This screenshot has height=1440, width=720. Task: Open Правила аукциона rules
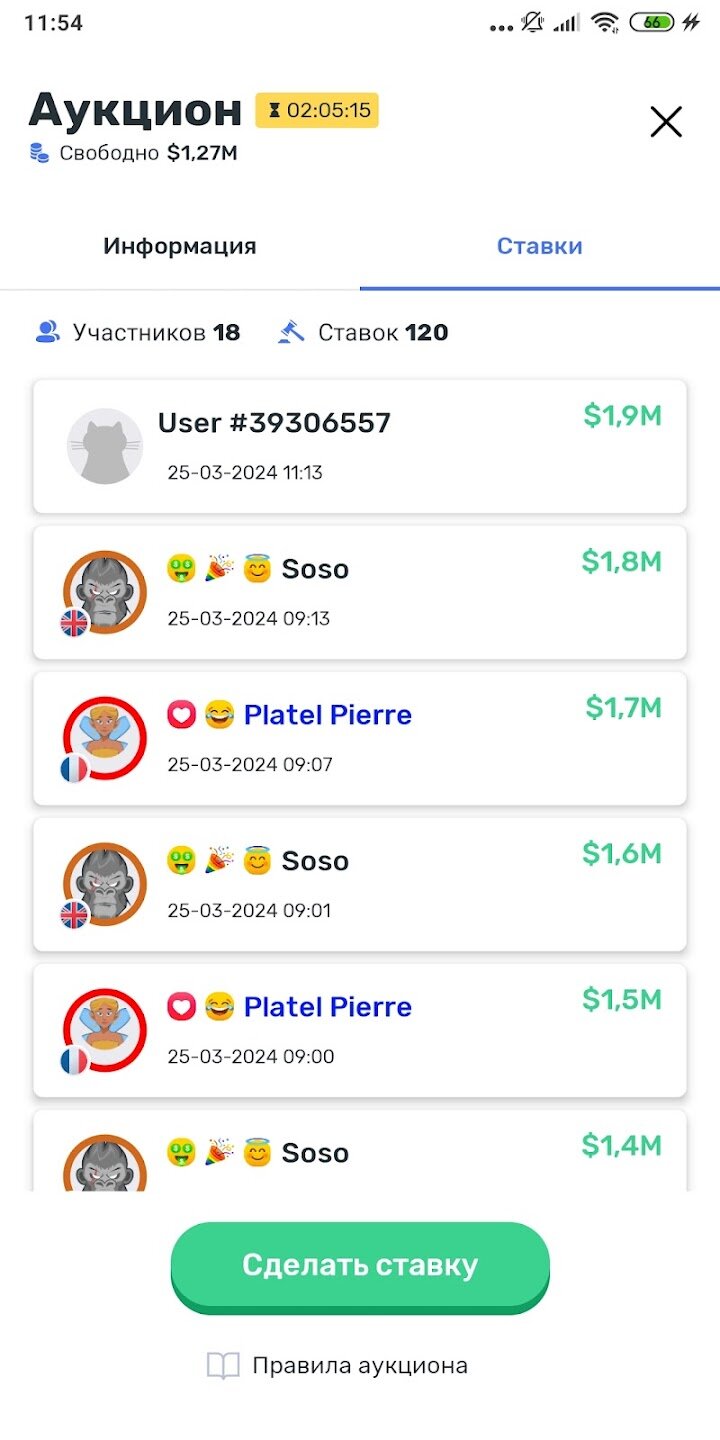tap(338, 1366)
